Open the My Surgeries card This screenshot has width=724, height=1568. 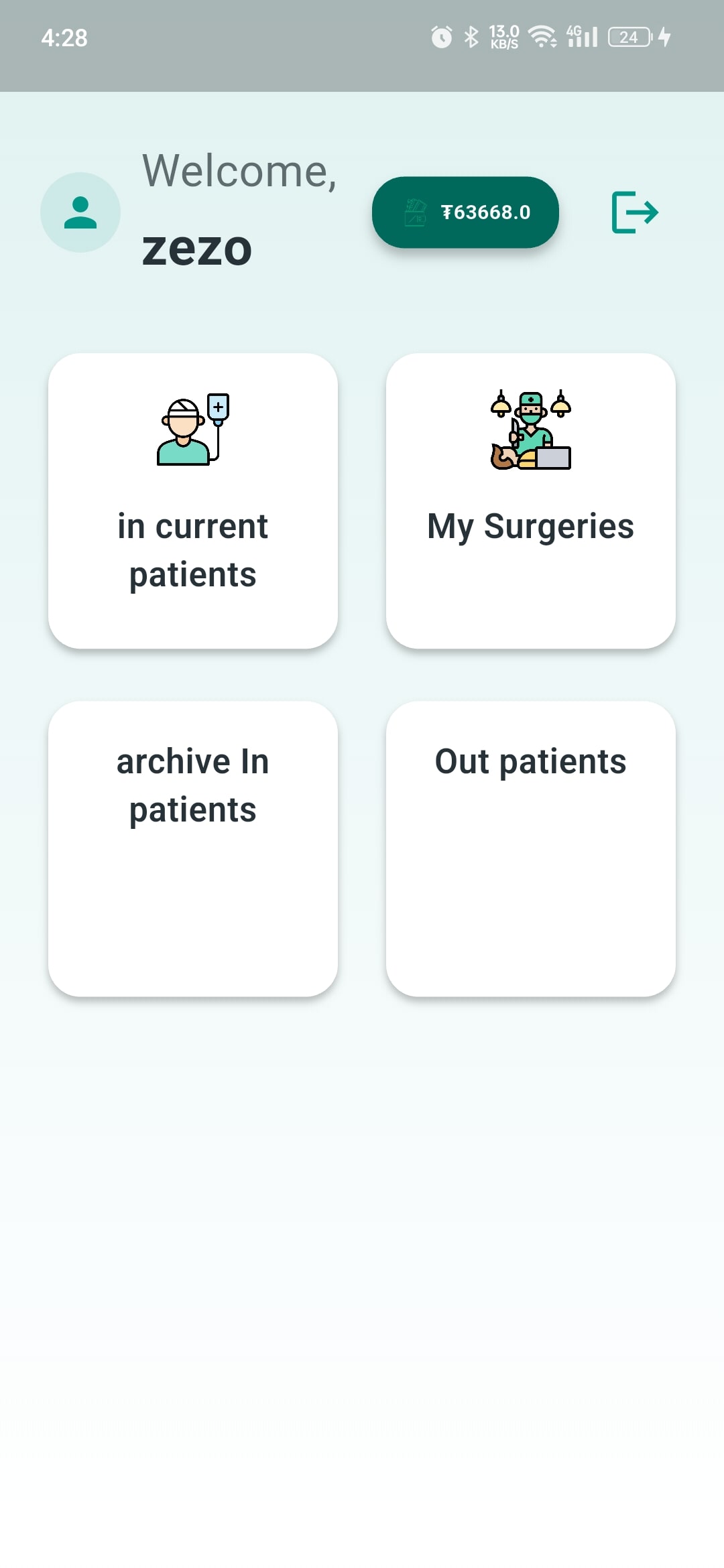tap(530, 500)
